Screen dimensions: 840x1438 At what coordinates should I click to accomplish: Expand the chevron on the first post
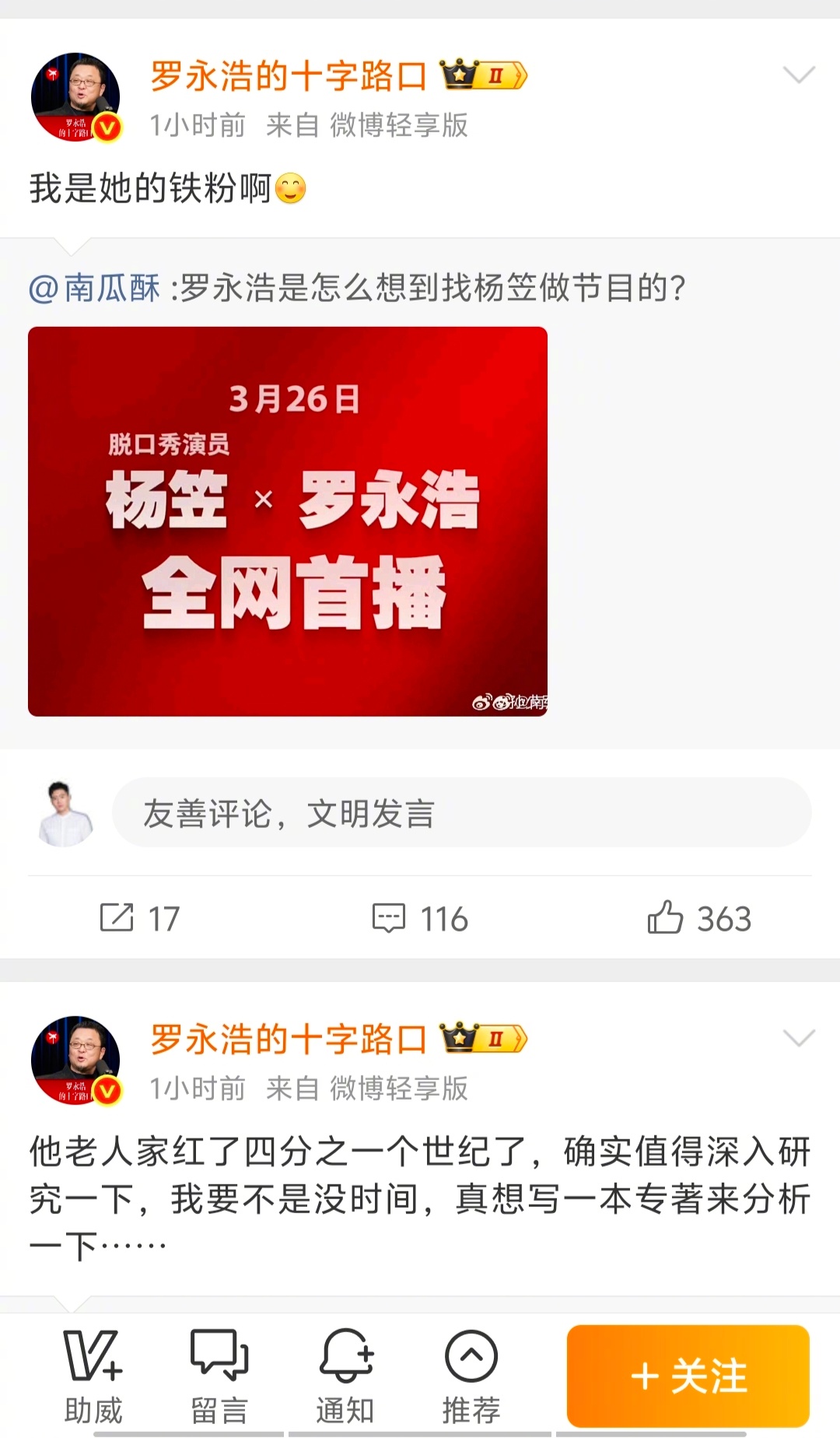[x=800, y=75]
